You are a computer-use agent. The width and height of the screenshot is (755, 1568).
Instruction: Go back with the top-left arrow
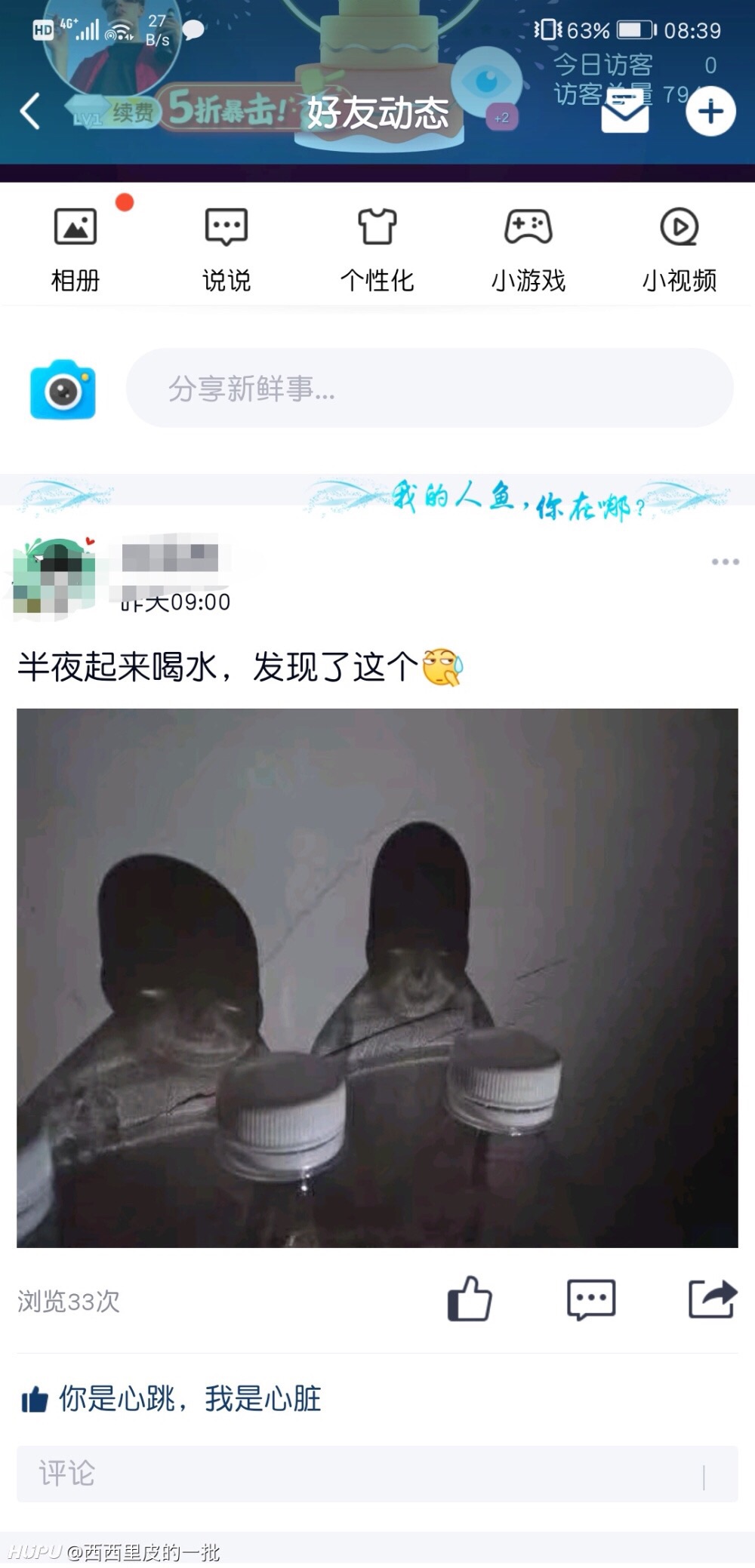pos(30,112)
